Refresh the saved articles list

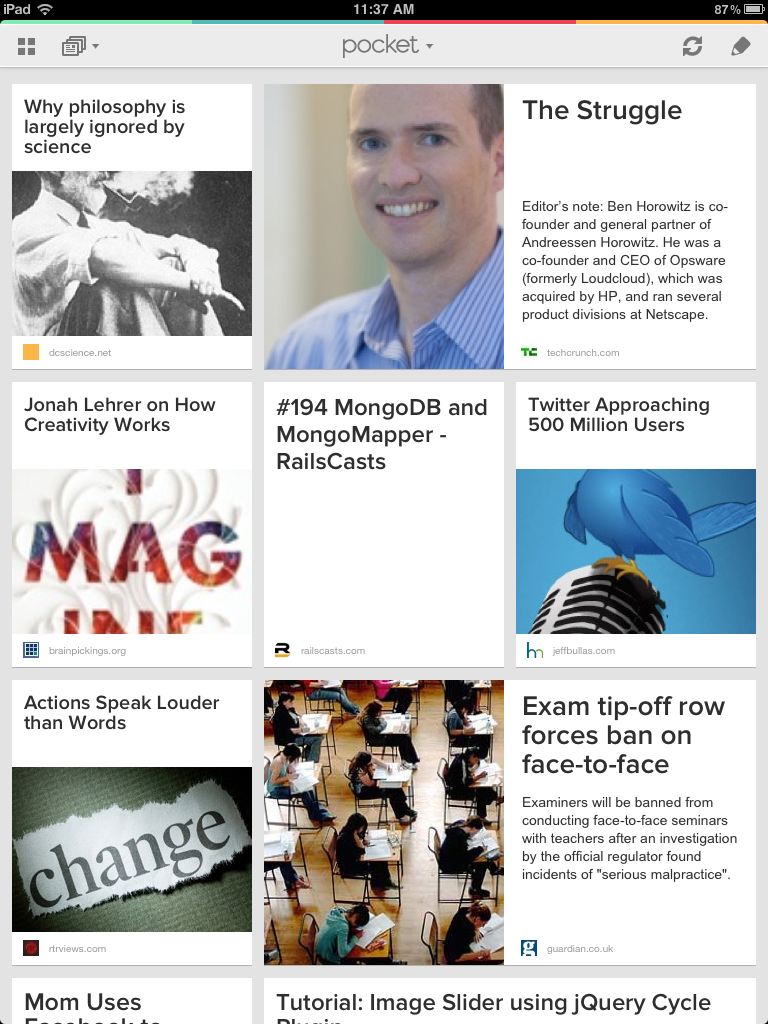692,46
